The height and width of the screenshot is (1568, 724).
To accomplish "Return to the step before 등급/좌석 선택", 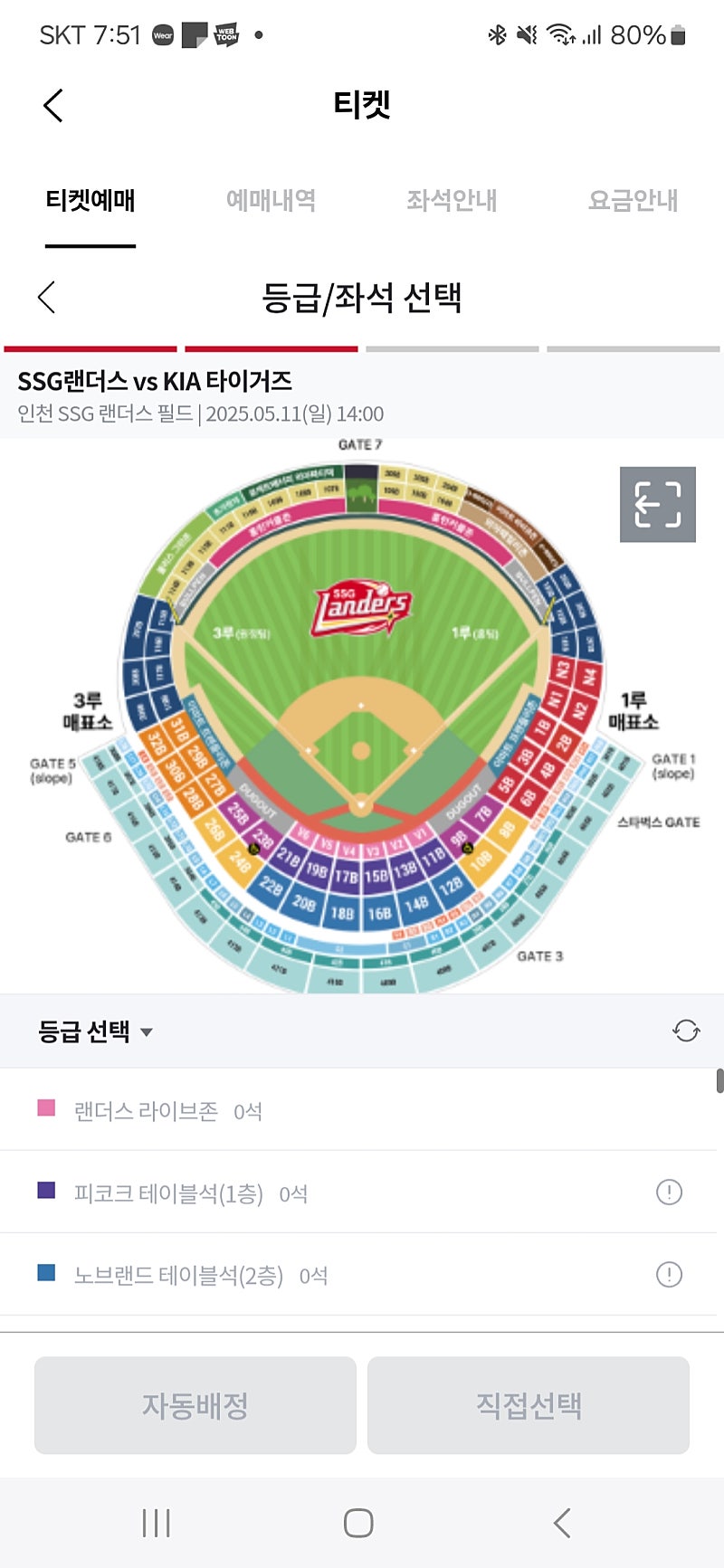I will [x=47, y=297].
